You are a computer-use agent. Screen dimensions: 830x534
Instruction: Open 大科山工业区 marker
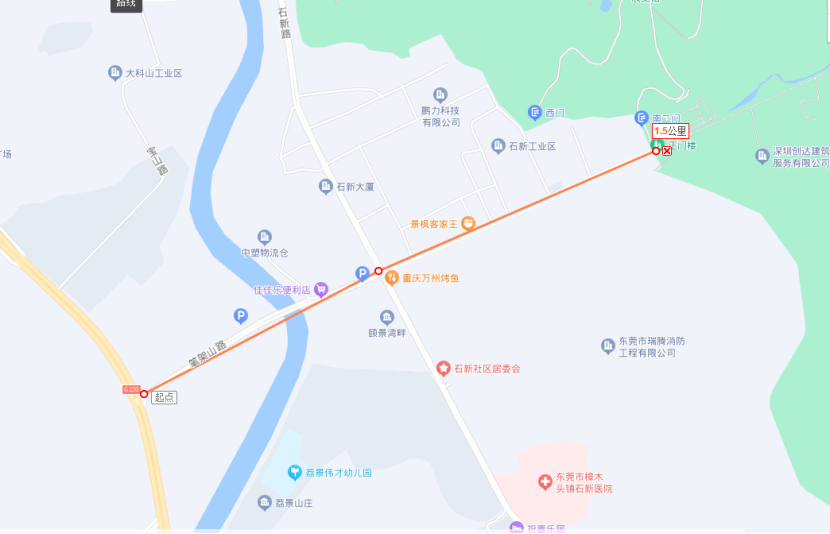point(114,73)
